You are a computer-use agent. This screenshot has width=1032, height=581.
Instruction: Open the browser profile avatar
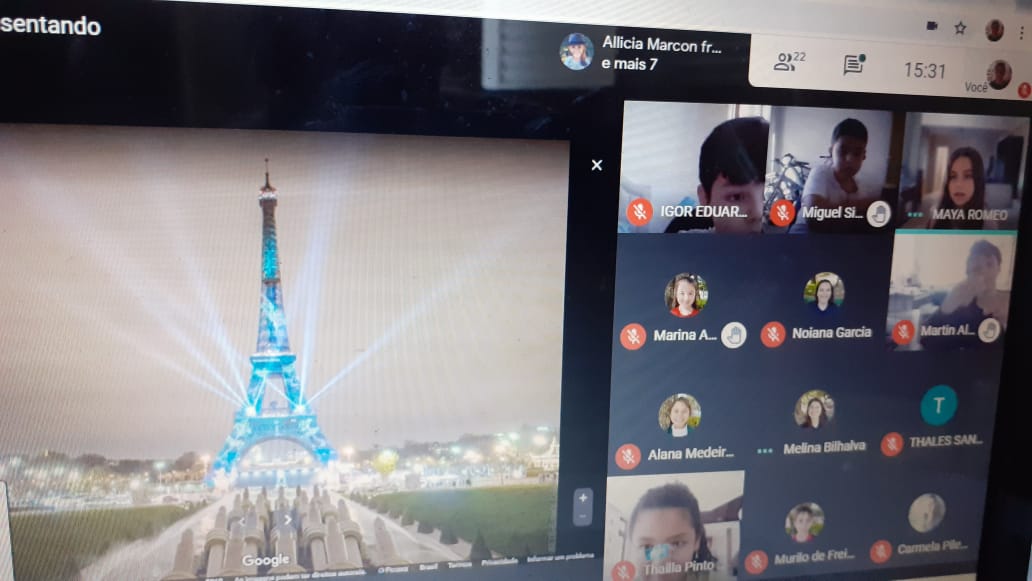point(994,30)
